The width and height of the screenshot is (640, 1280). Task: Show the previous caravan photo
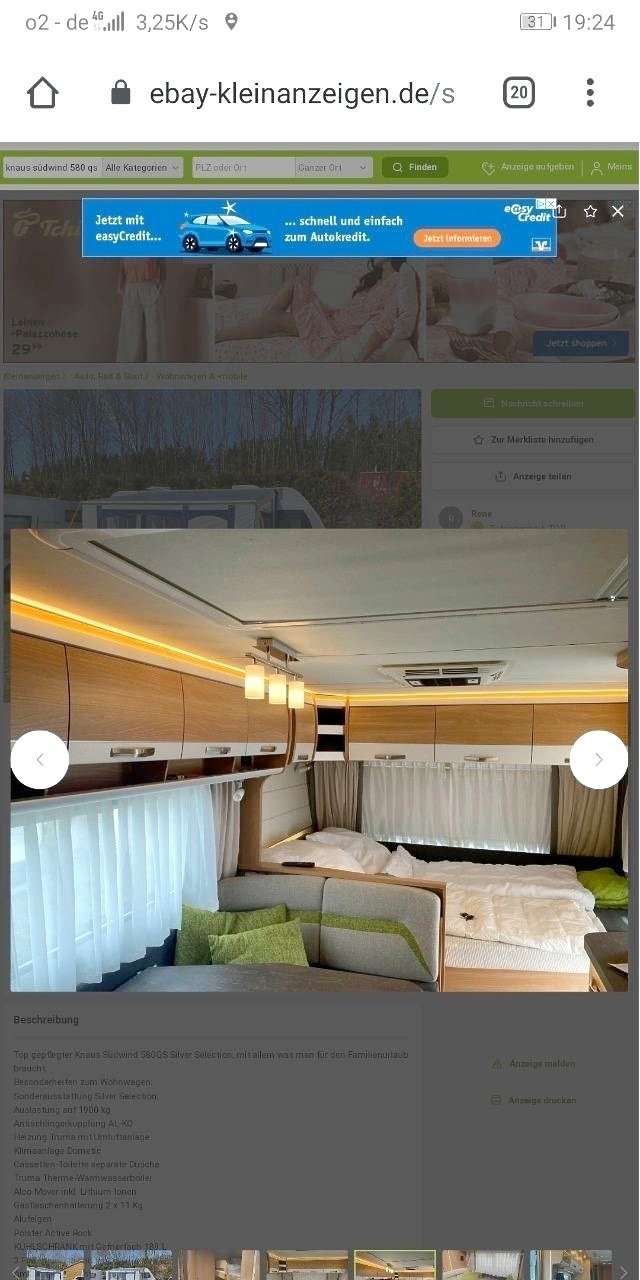pyautogui.click(x=40, y=760)
